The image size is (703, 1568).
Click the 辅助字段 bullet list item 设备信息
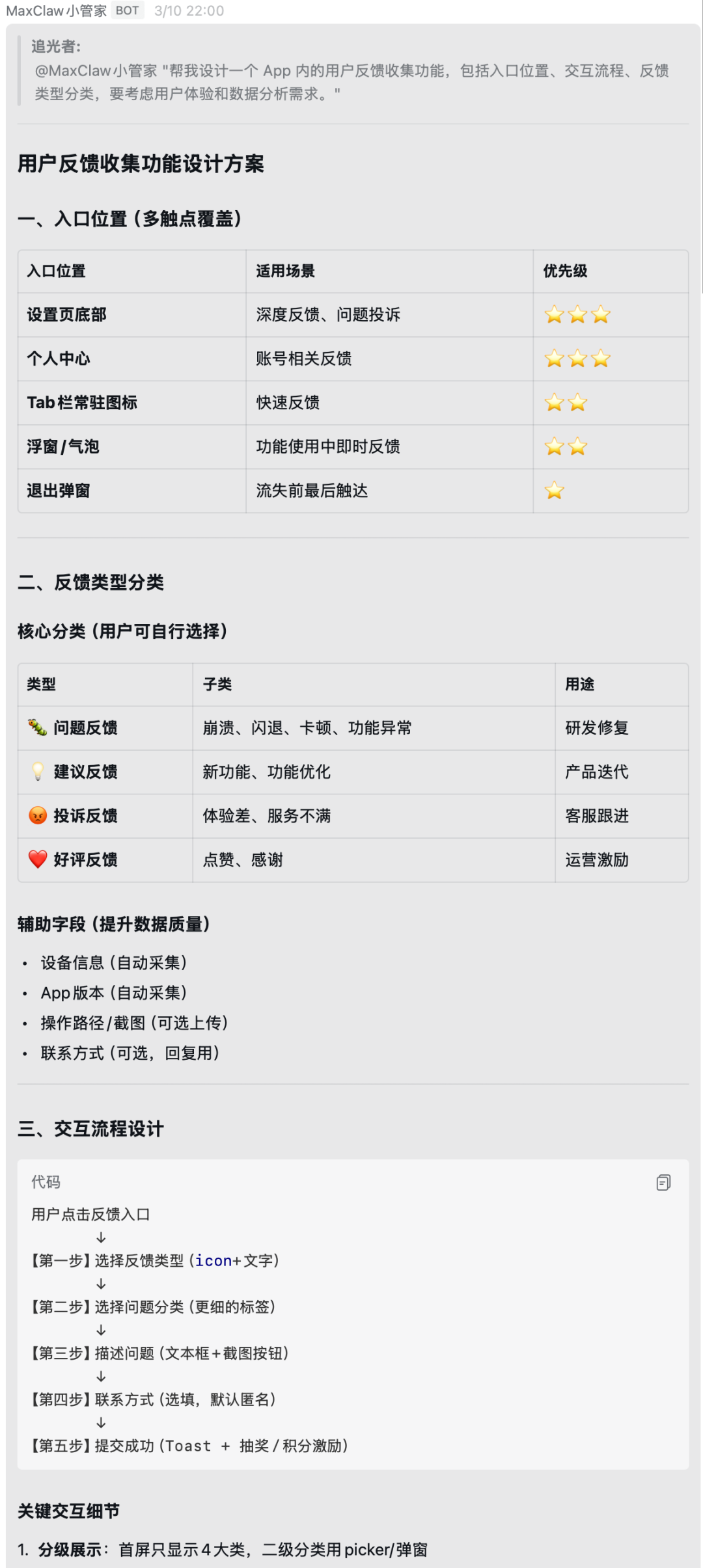click(115, 964)
